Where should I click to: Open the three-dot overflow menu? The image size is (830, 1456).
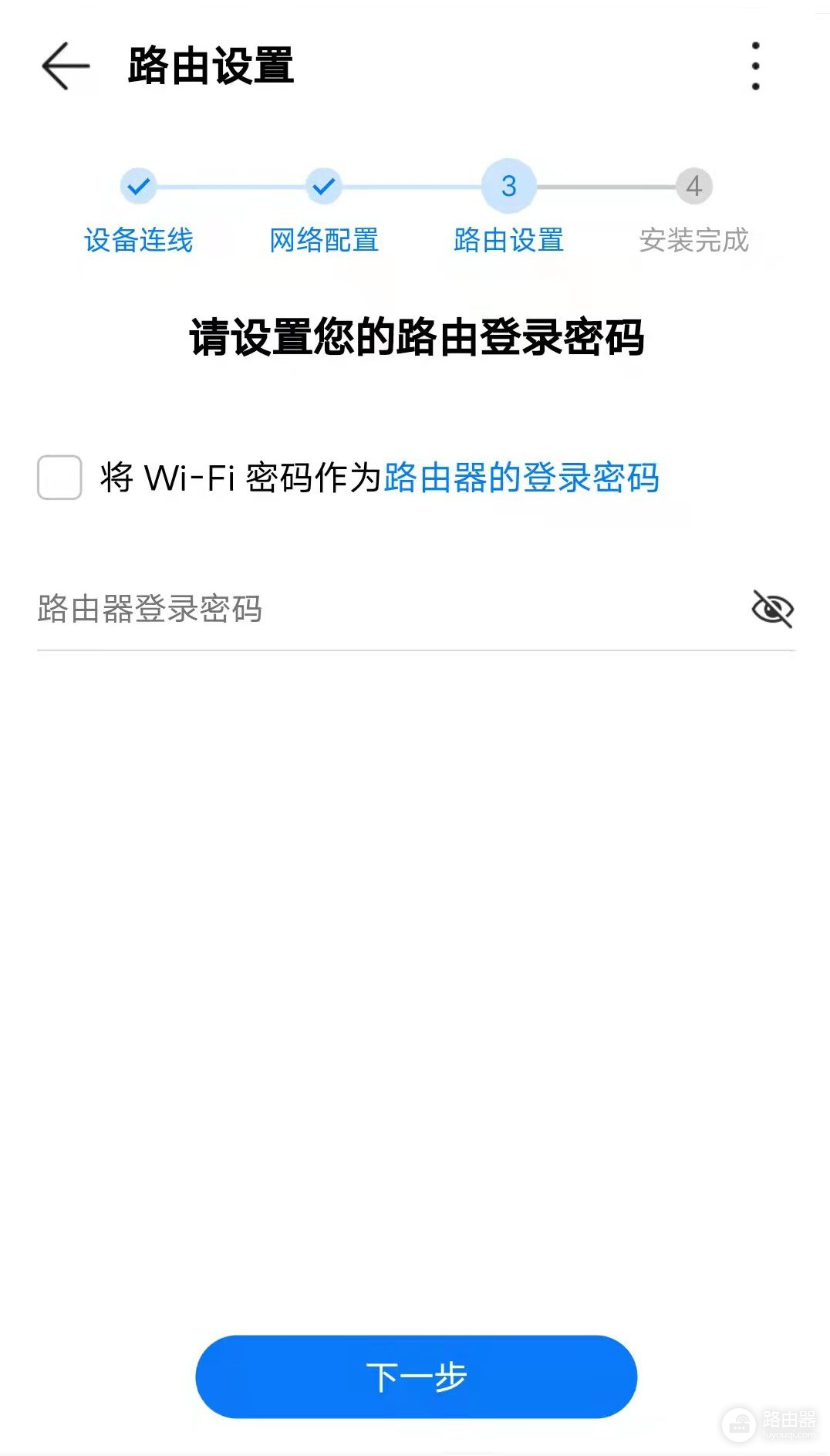[755, 66]
